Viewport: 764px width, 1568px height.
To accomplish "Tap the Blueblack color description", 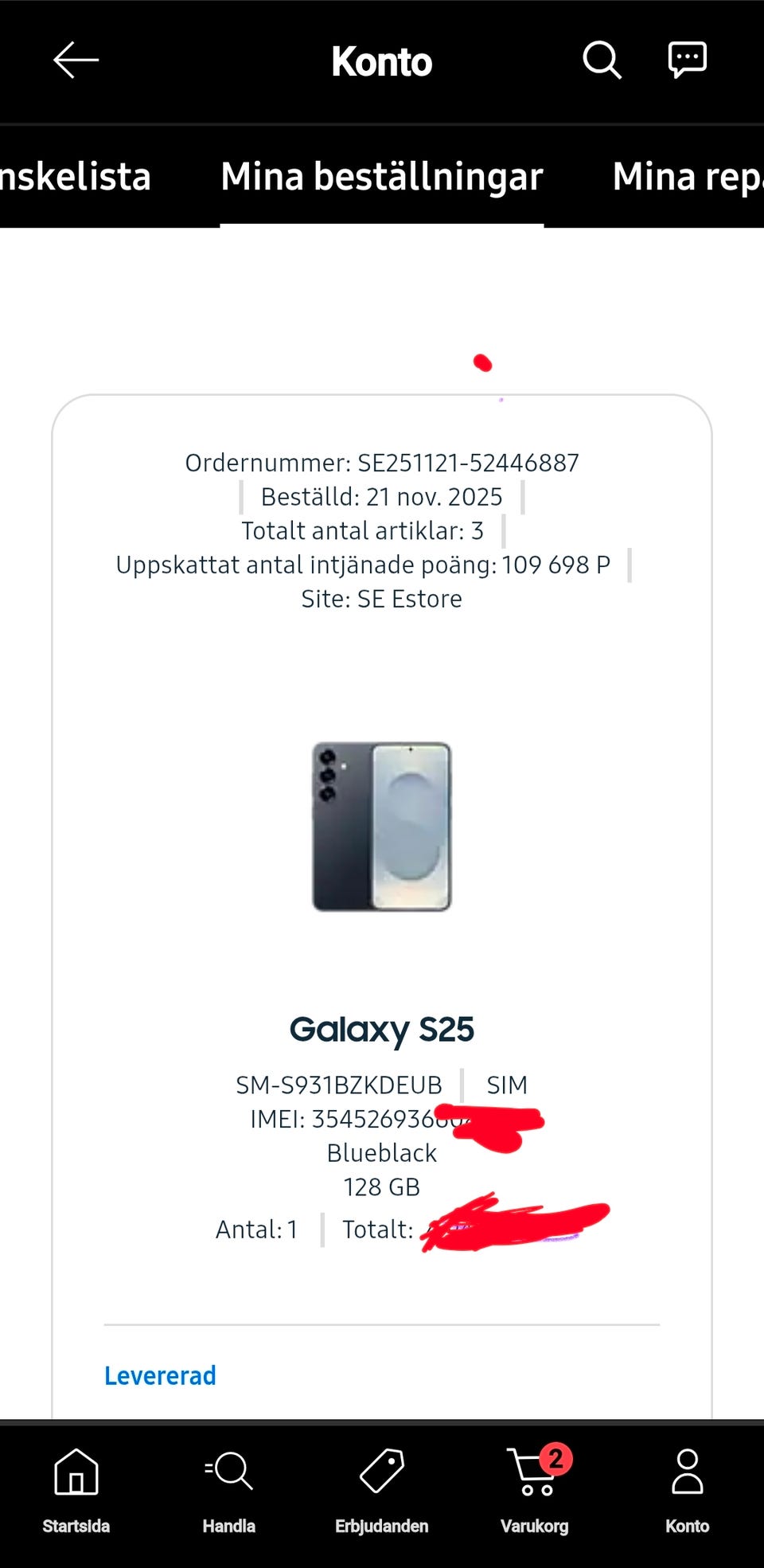I will (382, 1152).
